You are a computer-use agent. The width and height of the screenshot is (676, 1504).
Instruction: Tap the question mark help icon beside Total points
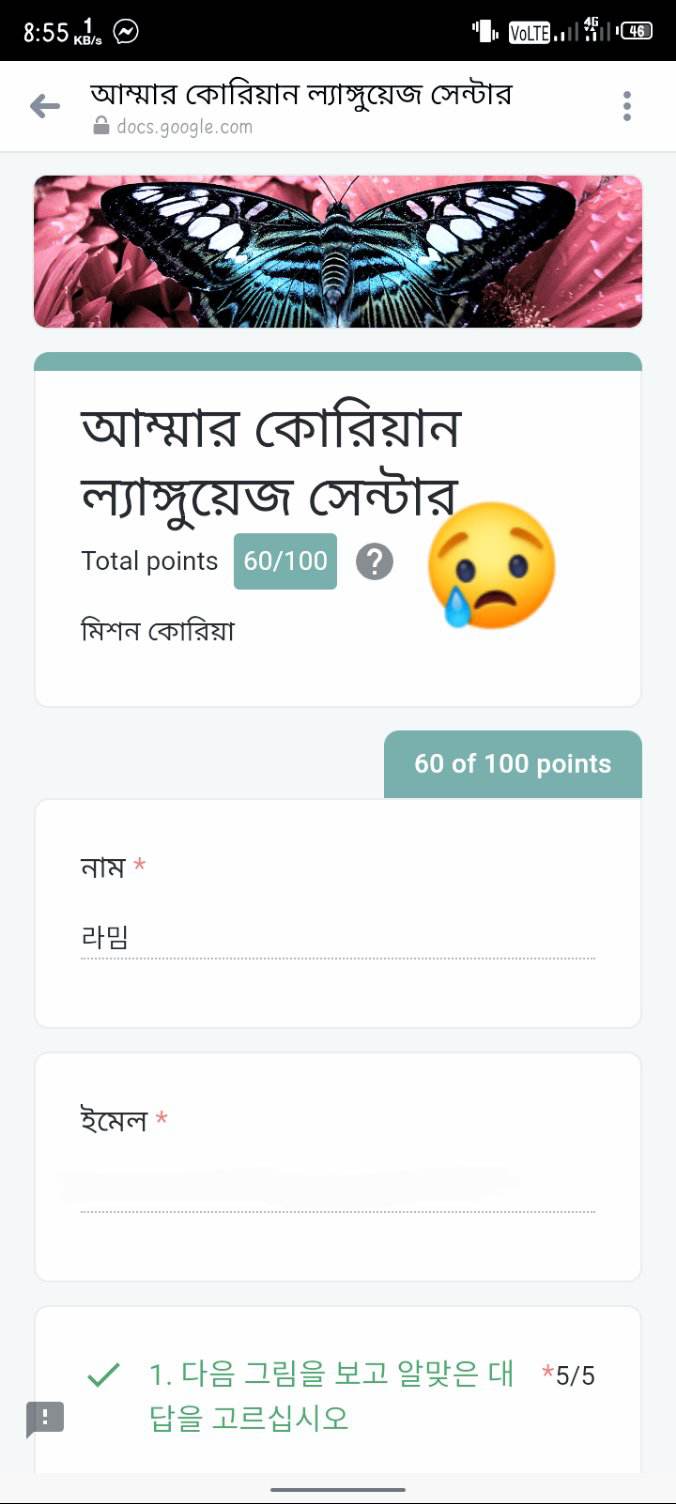(x=375, y=561)
